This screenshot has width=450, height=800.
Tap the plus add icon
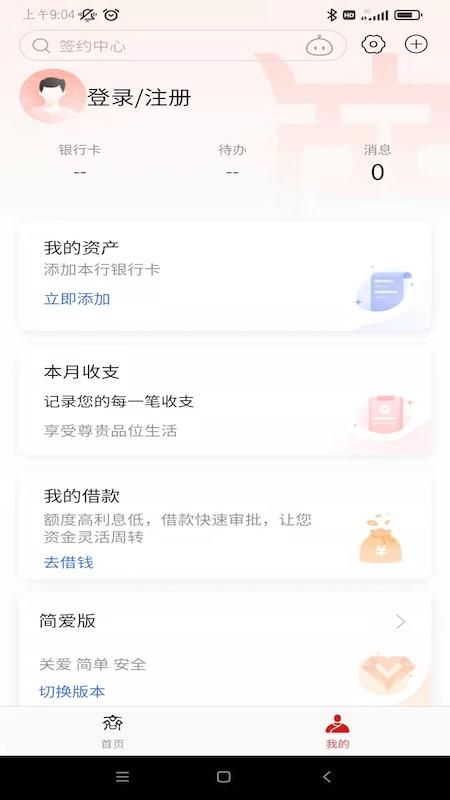[x=416, y=44]
